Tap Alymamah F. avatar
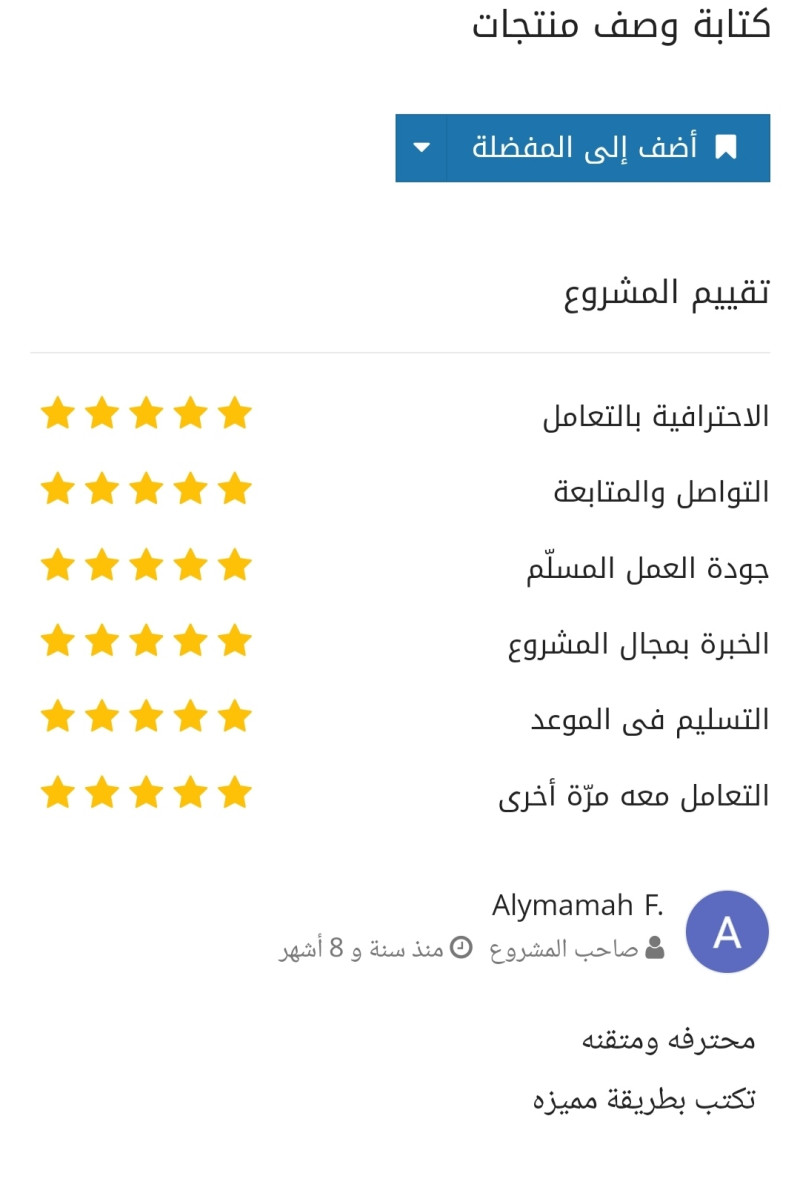 (727, 932)
